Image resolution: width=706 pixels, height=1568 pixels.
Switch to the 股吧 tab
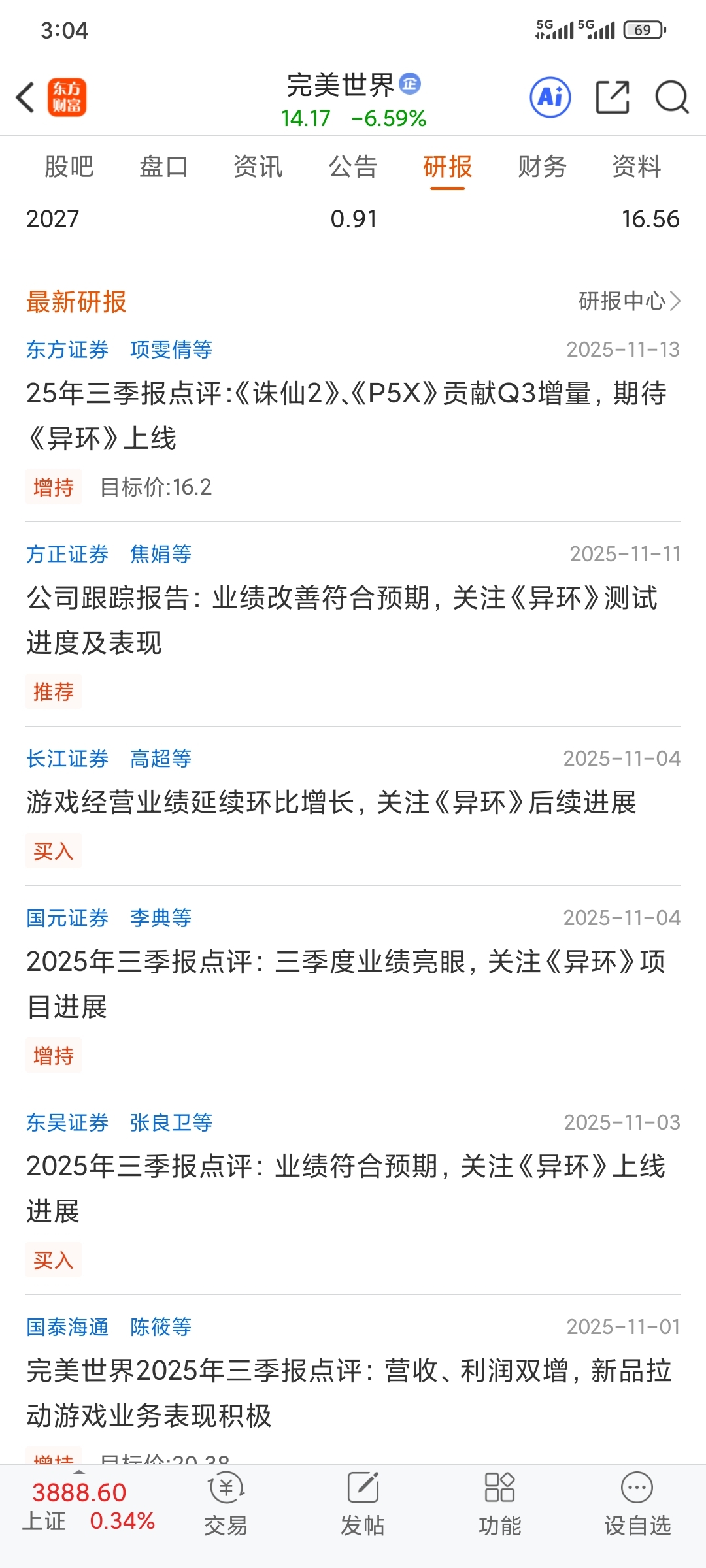[69, 167]
